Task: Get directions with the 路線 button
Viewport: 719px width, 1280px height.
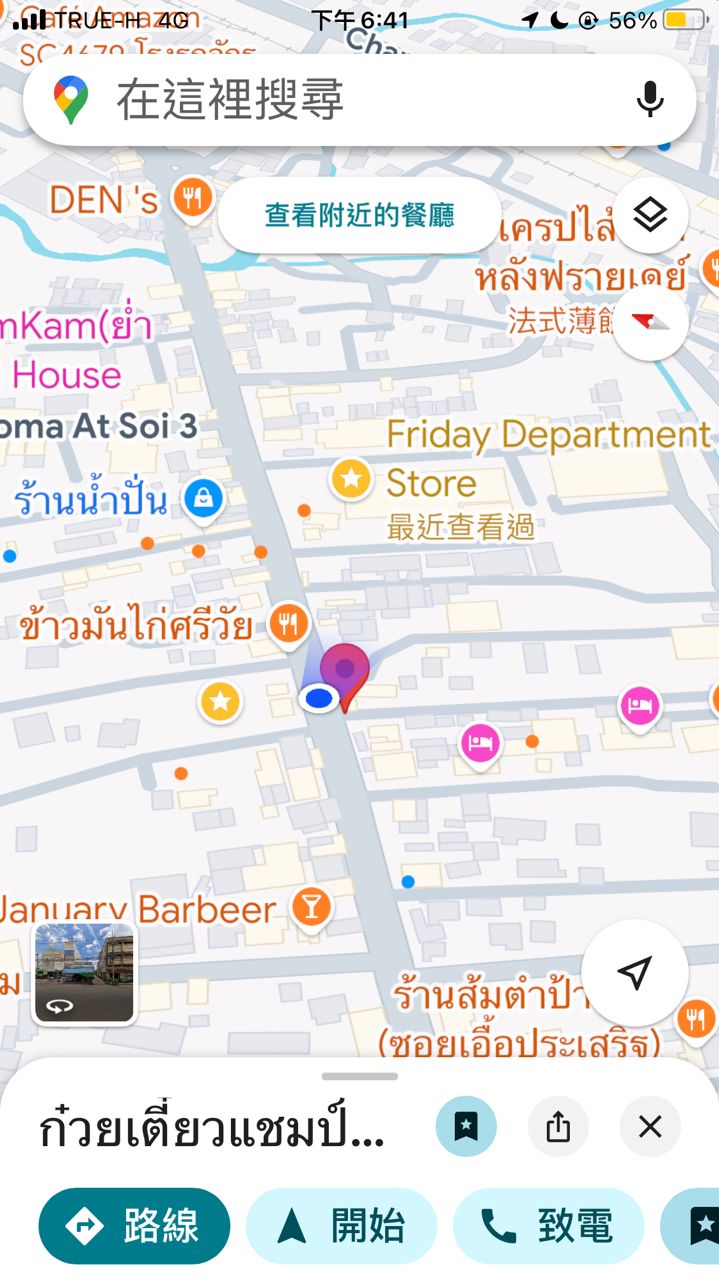Action: tap(134, 1226)
